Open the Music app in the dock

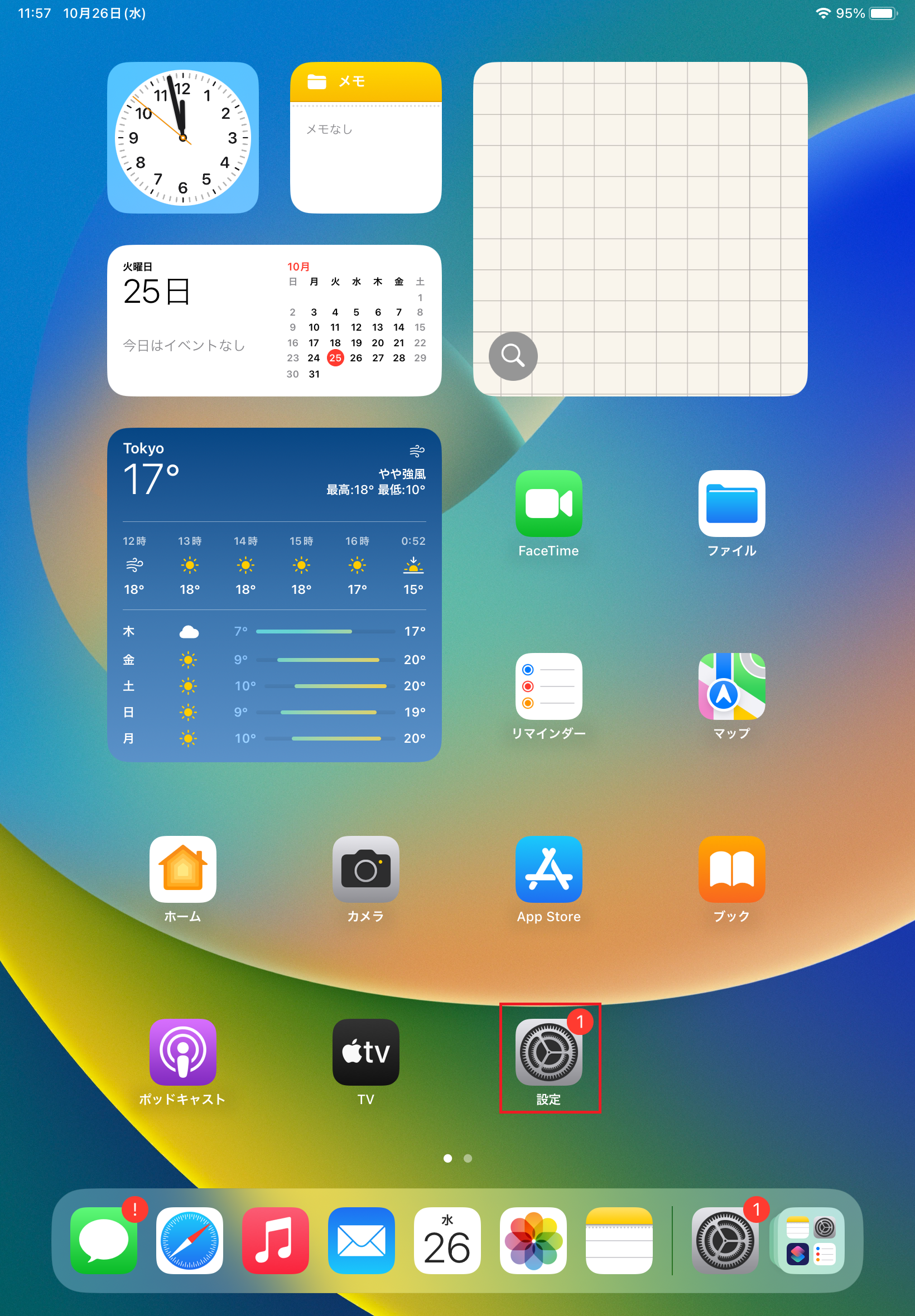click(x=275, y=1240)
